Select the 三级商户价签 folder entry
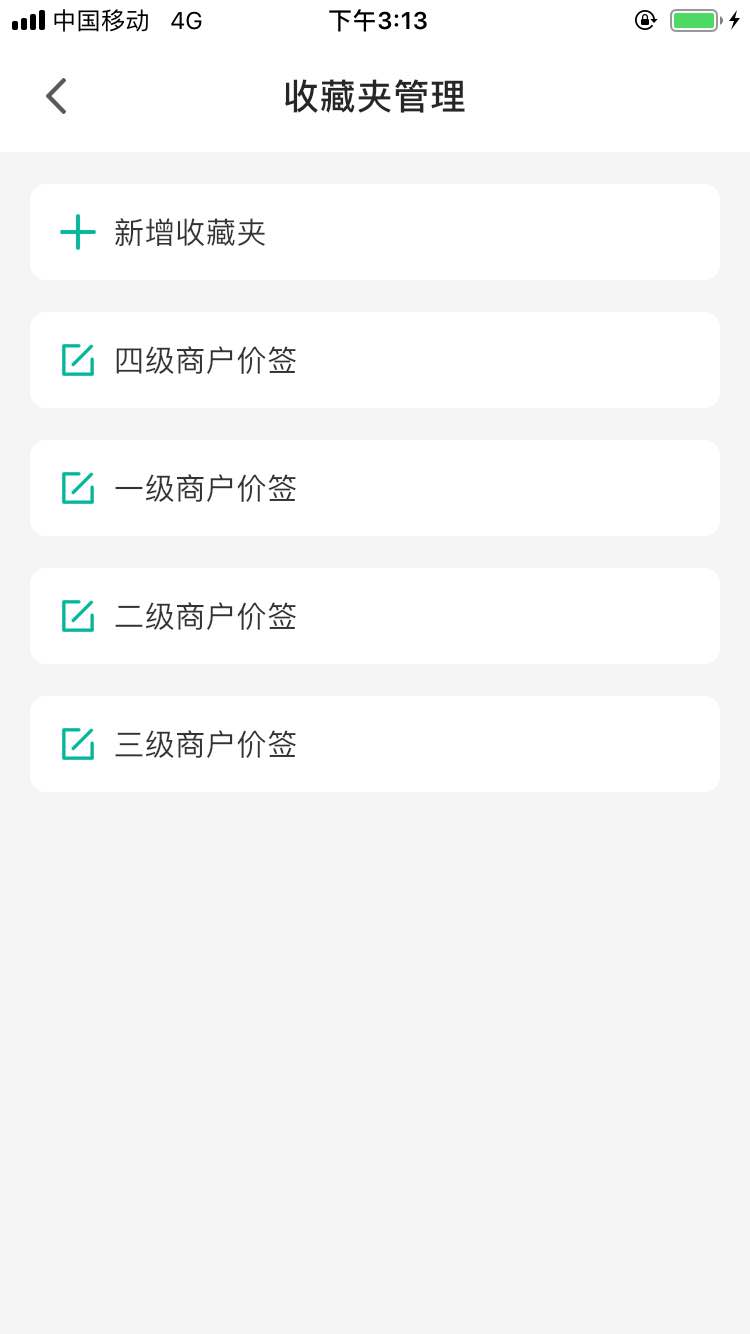This screenshot has height=1334, width=750. tap(375, 744)
